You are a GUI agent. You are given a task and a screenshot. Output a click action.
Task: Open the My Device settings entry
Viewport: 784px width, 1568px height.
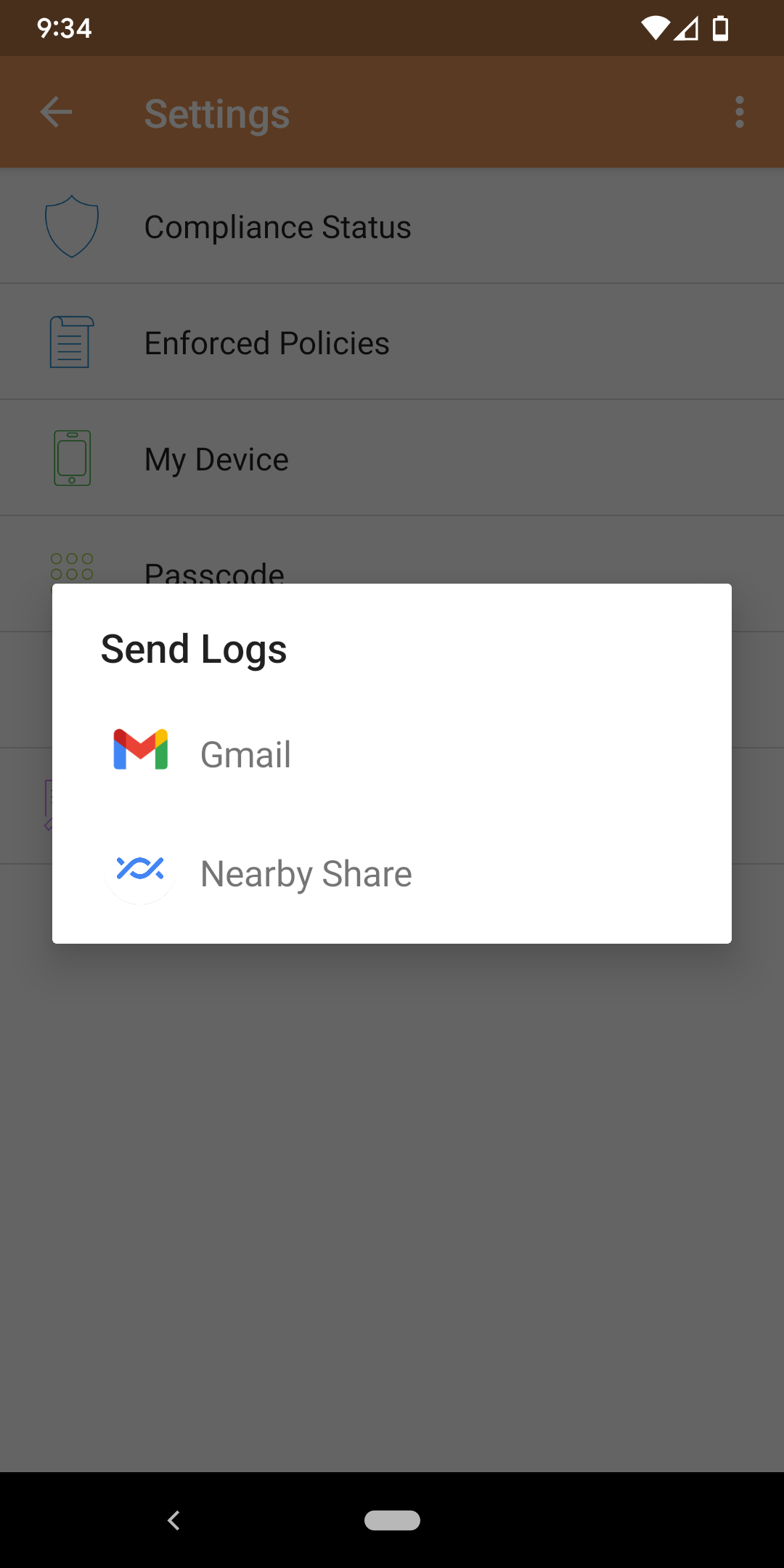tap(216, 457)
